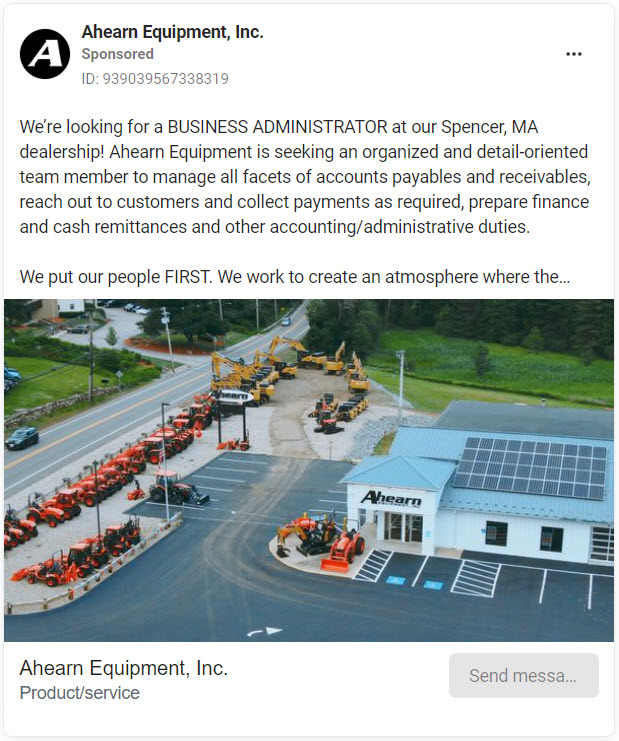Open the three-dot options menu
Image resolution: width=619 pixels, height=741 pixels.
point(573,54)
